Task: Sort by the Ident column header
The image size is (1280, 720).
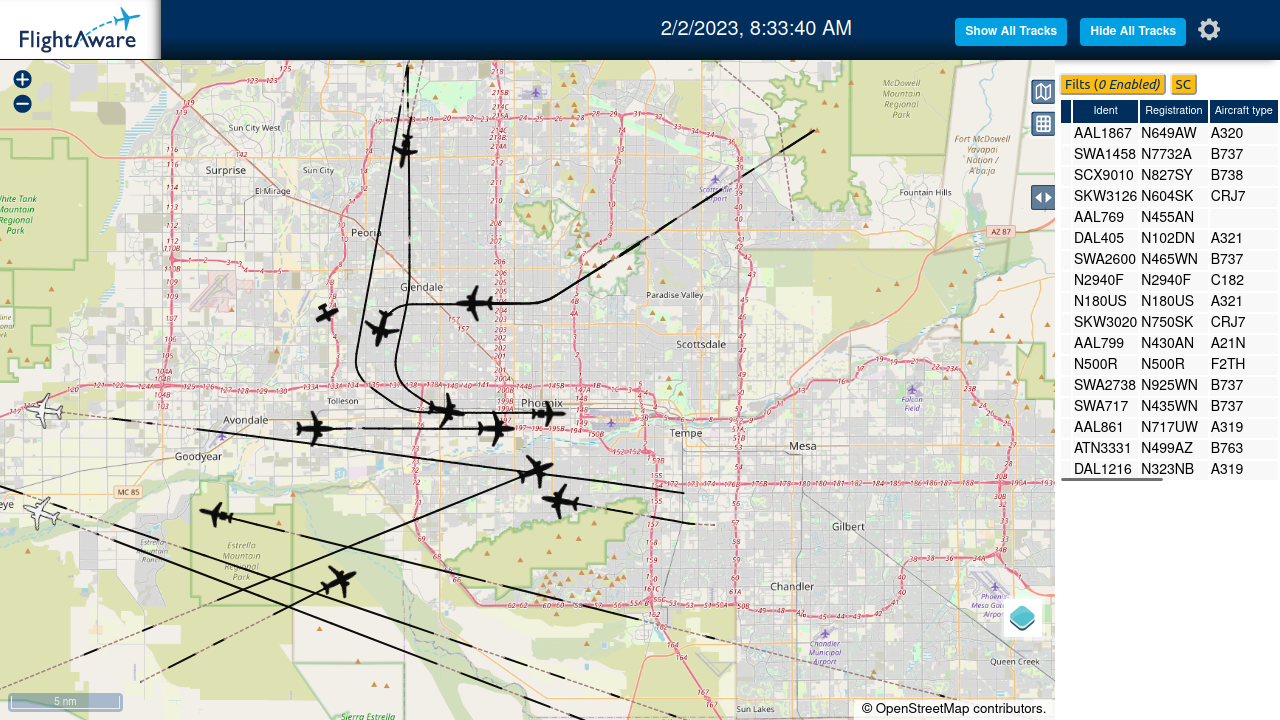Action: pyautogui.click(x=1105, y=111)
